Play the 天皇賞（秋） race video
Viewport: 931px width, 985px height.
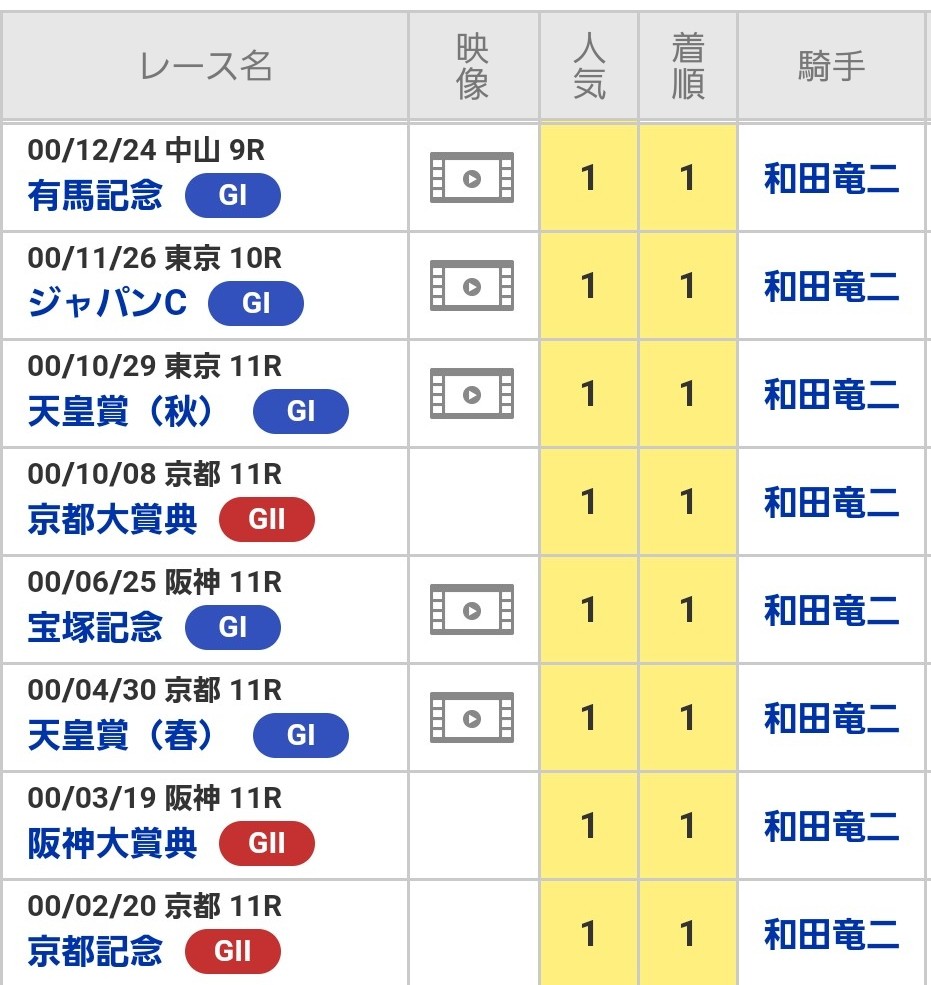472,394
